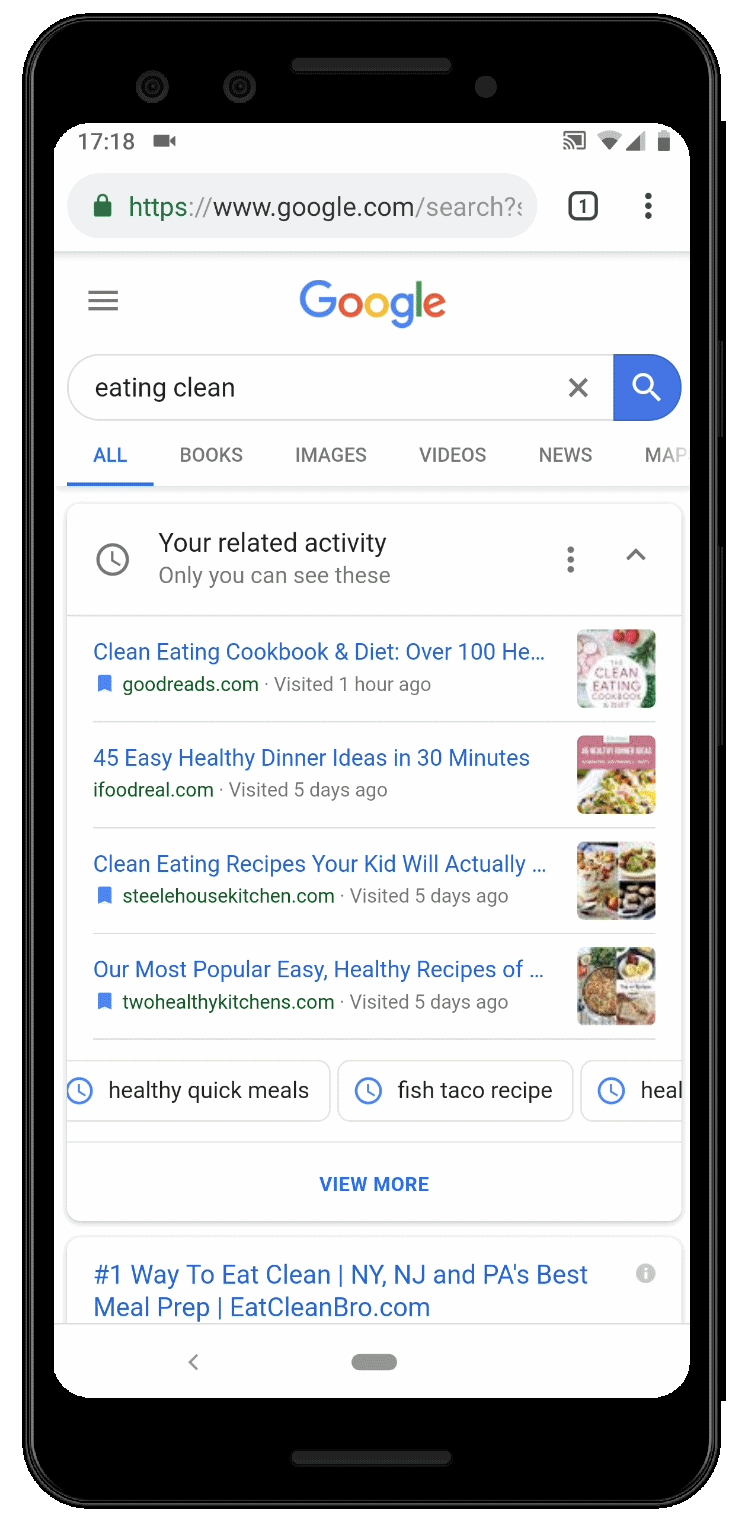The height and width of the screenshot is (1524, 754).
Task: Switch to the Books tab
Action: point(211,455)
